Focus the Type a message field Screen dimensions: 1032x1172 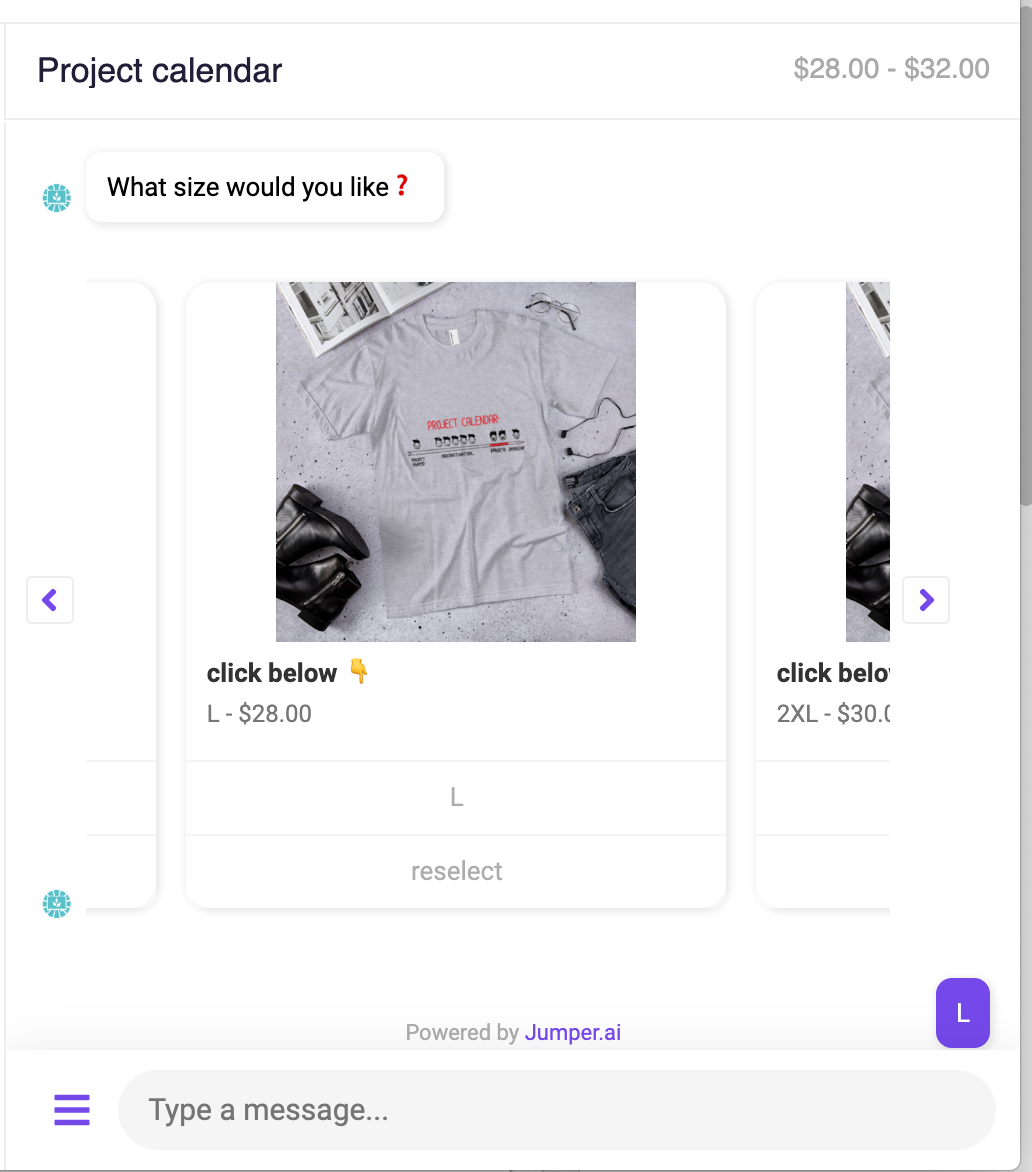556,1110
